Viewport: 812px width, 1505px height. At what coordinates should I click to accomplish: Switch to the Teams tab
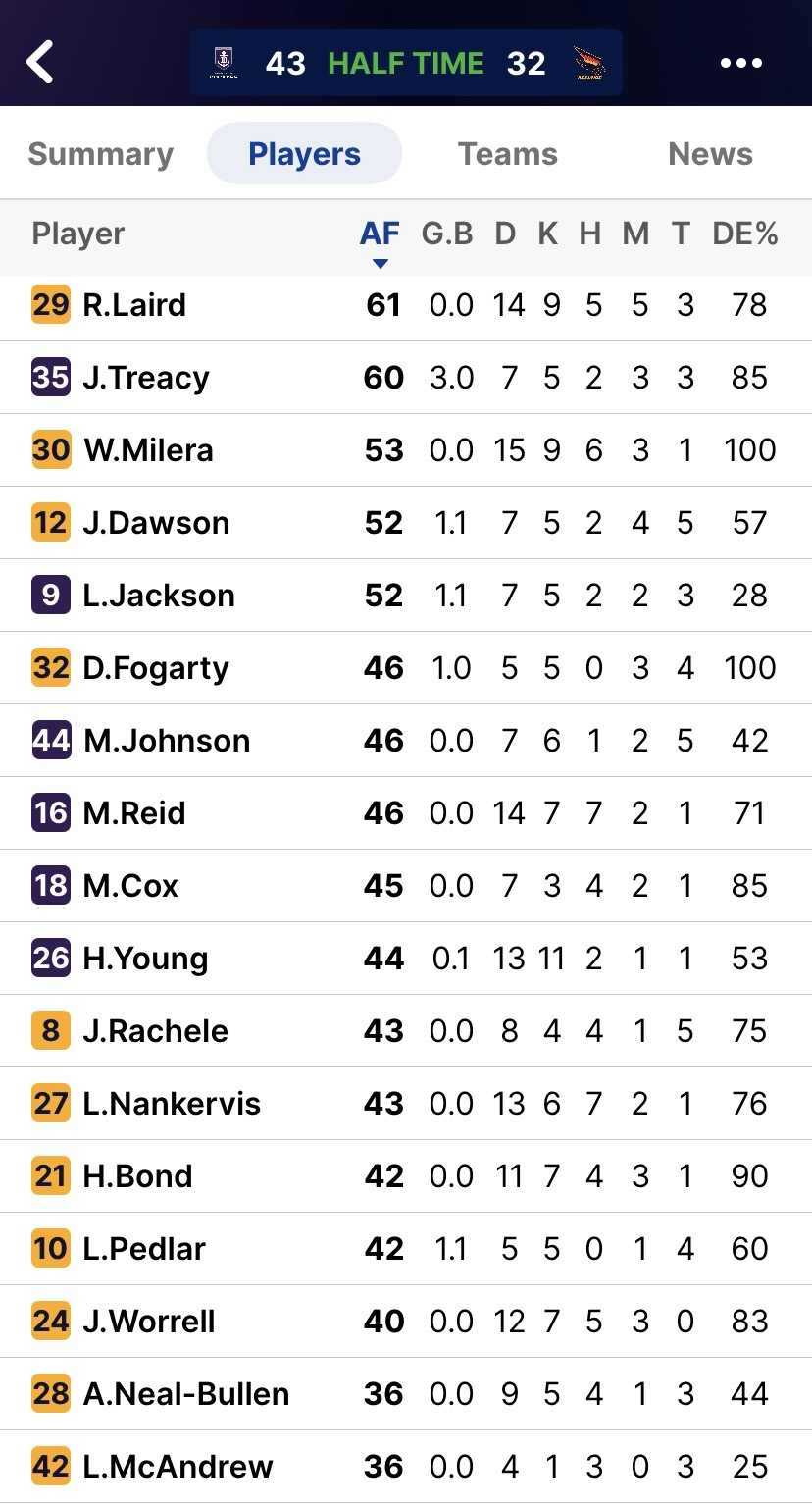(507, 154)
